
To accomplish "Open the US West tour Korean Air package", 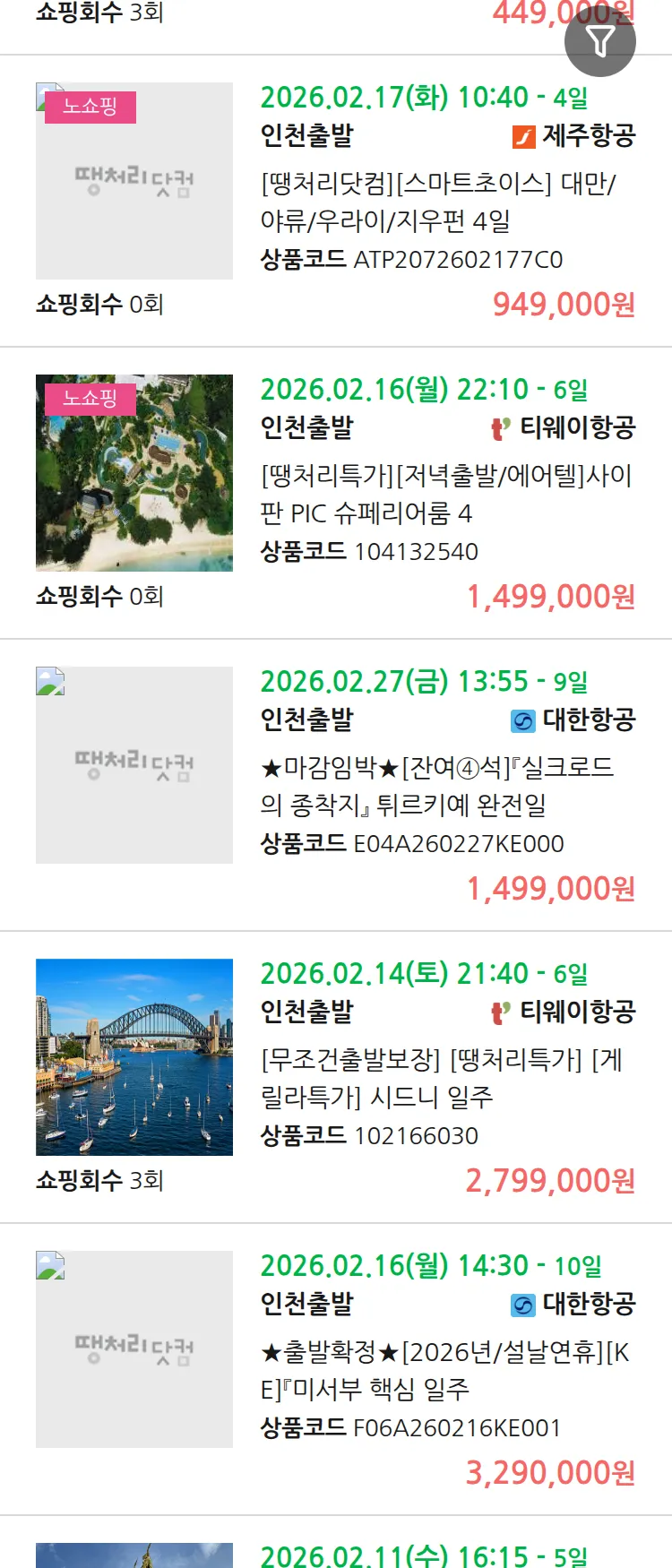I will coord(444,1371).
